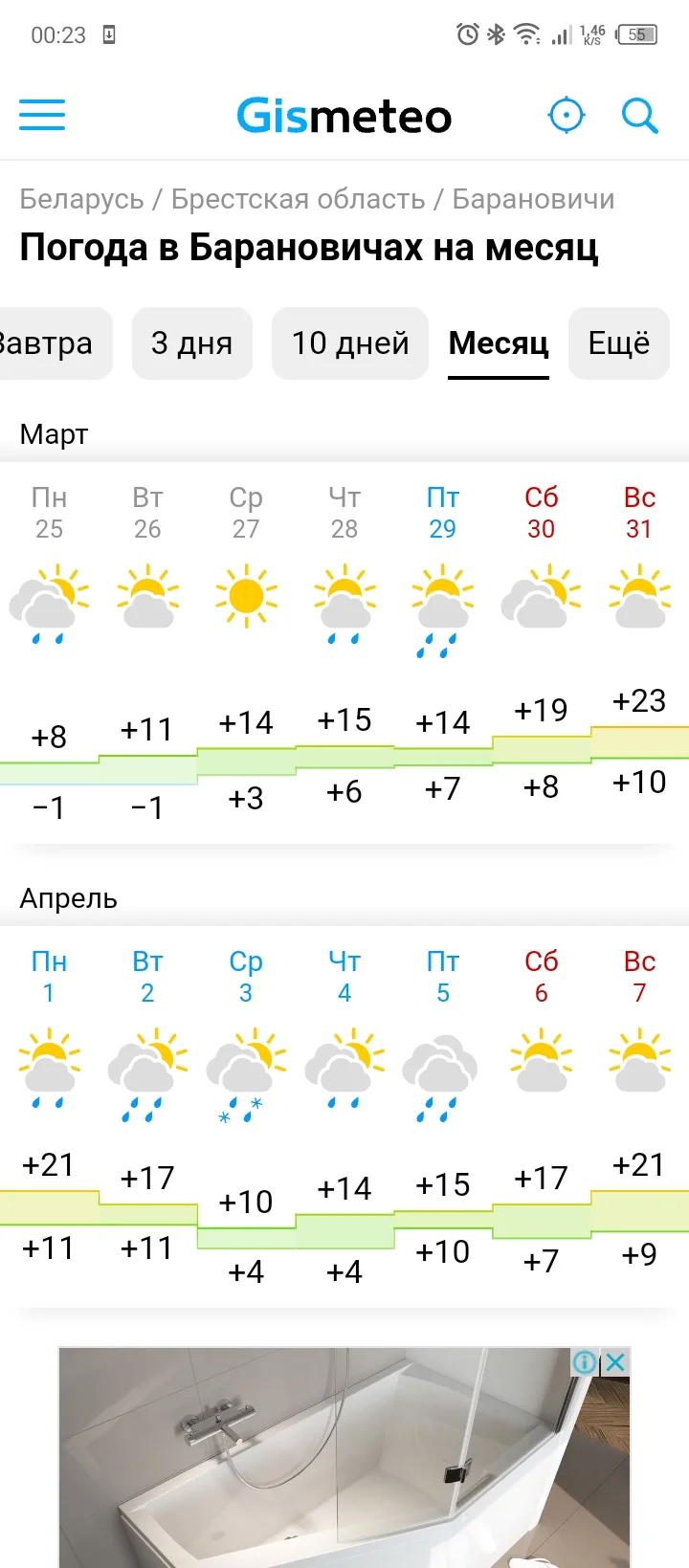
Task: Select the 3 дня forecast tab
Action: click(x=192, y=342)
